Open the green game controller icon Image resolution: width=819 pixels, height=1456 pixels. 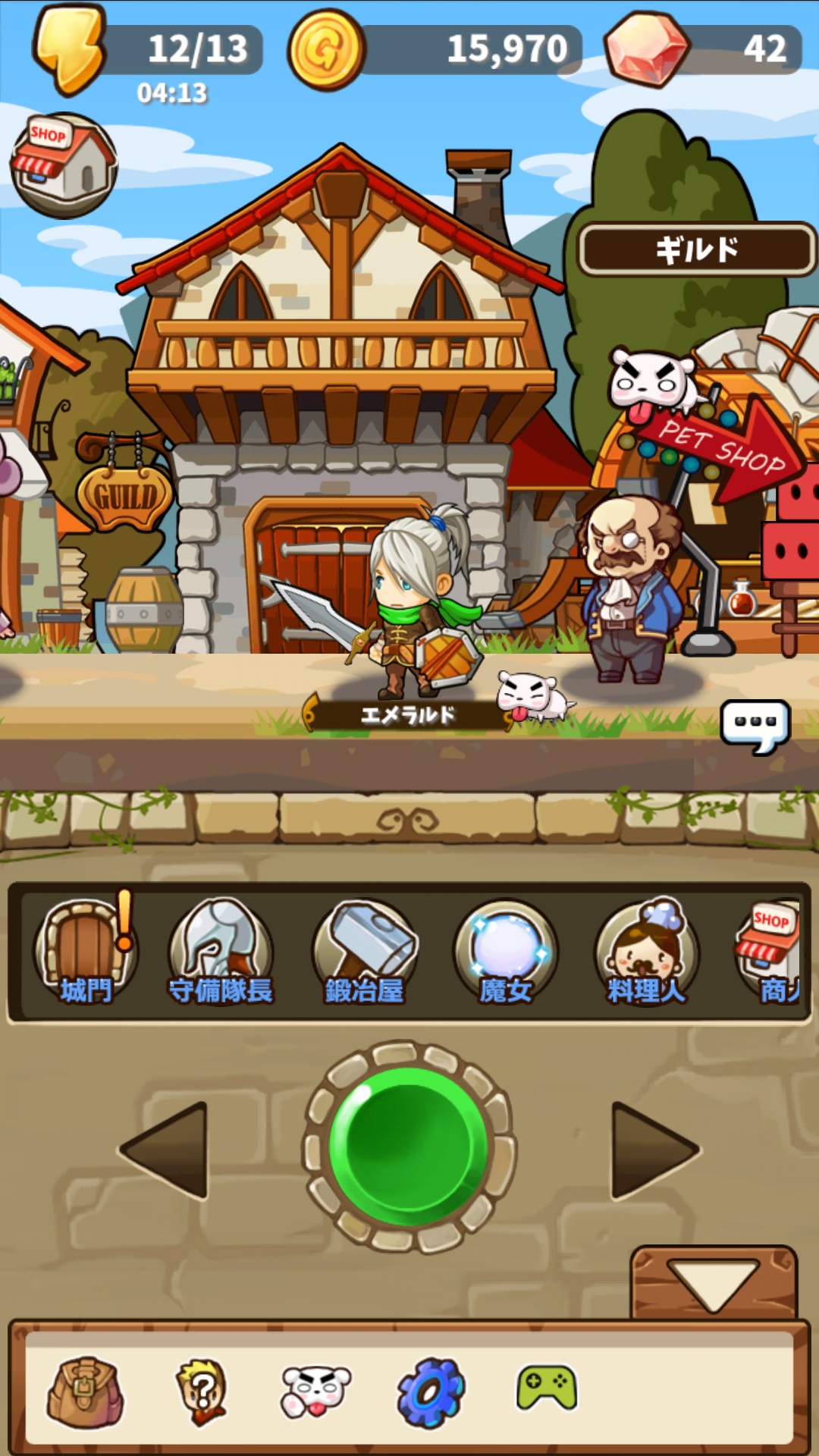[547, 1389]
